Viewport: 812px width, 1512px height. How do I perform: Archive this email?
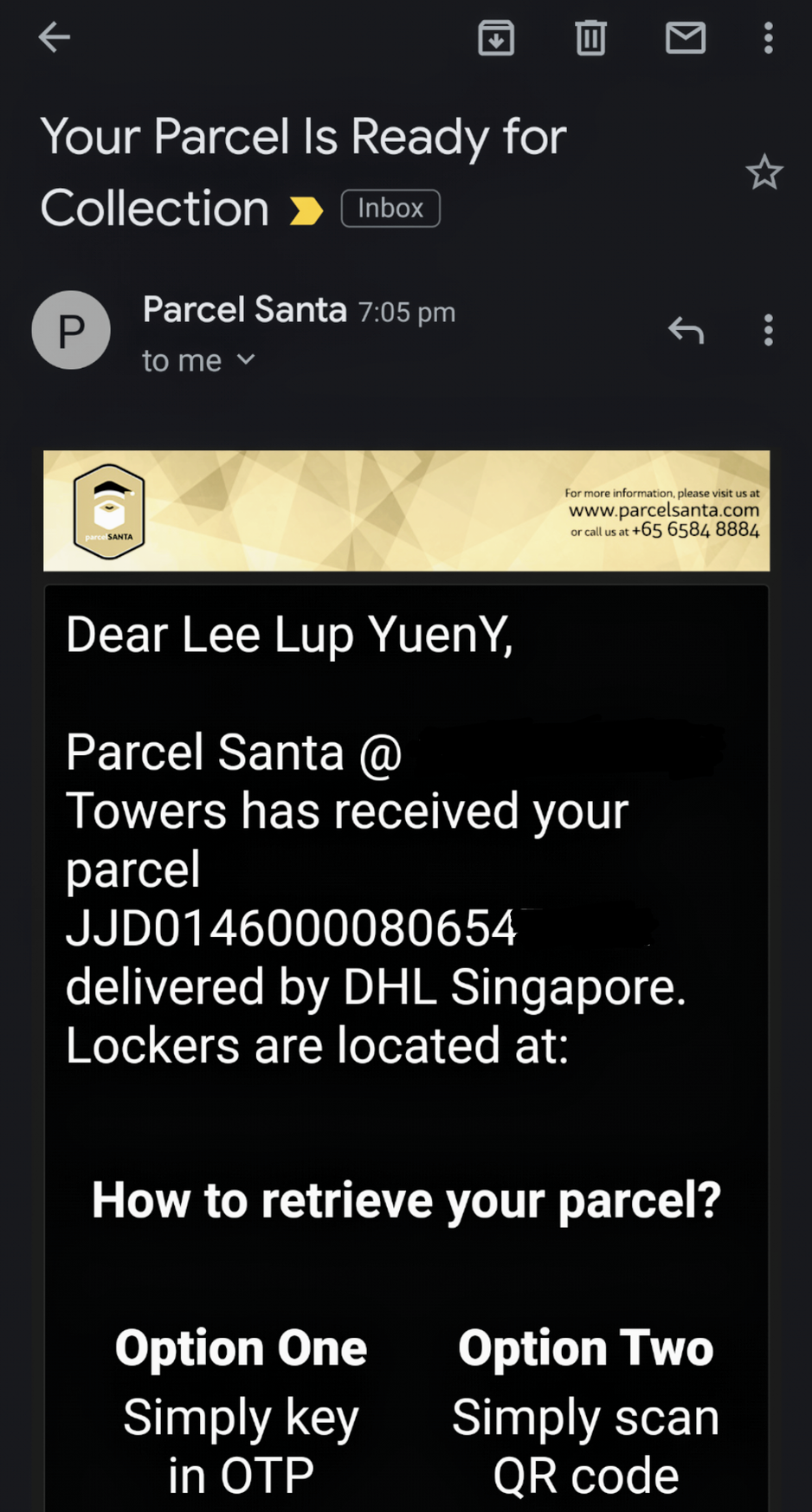(496, 38)
